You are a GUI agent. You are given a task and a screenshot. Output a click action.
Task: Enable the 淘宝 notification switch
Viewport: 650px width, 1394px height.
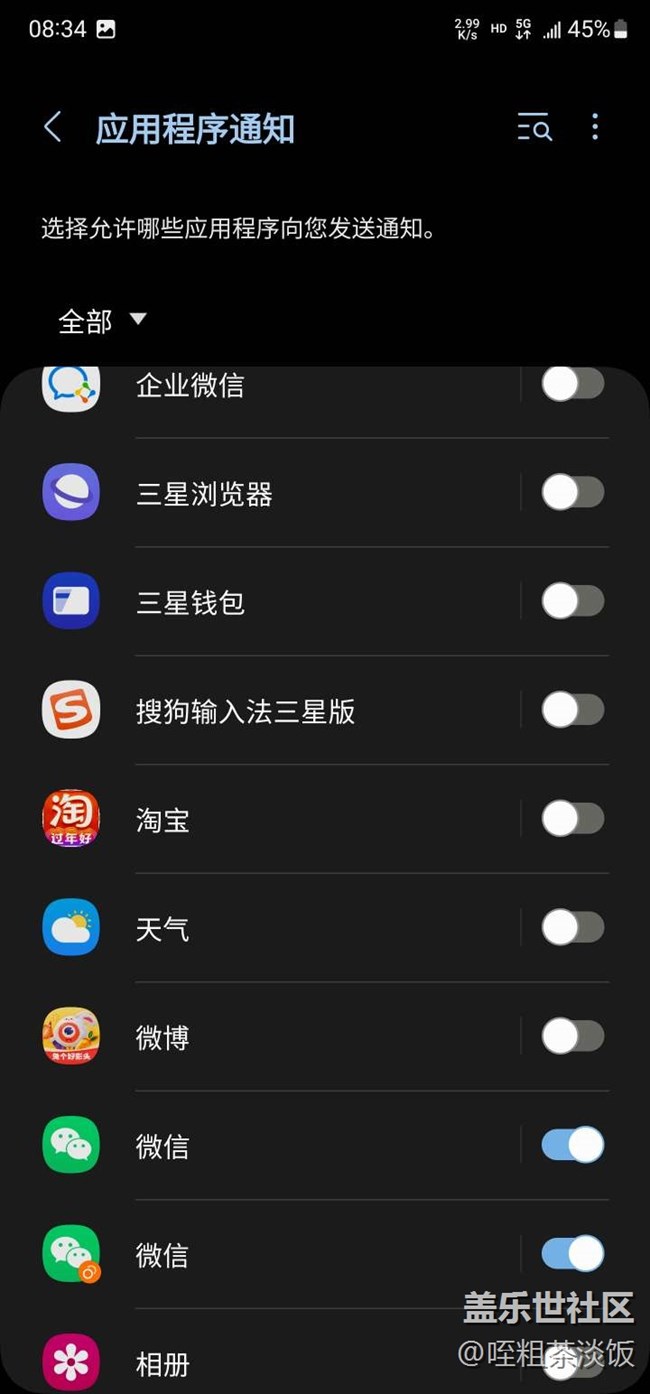point(572,819)
